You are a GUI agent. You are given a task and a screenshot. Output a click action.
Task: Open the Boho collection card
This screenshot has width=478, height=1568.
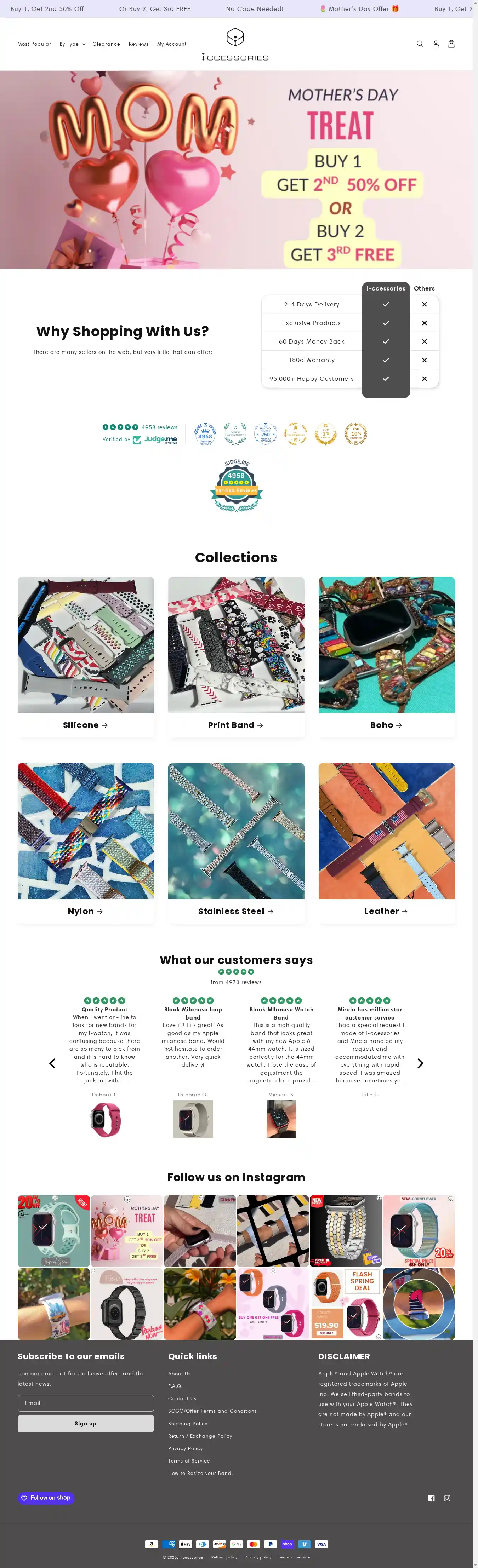[386, 725]
